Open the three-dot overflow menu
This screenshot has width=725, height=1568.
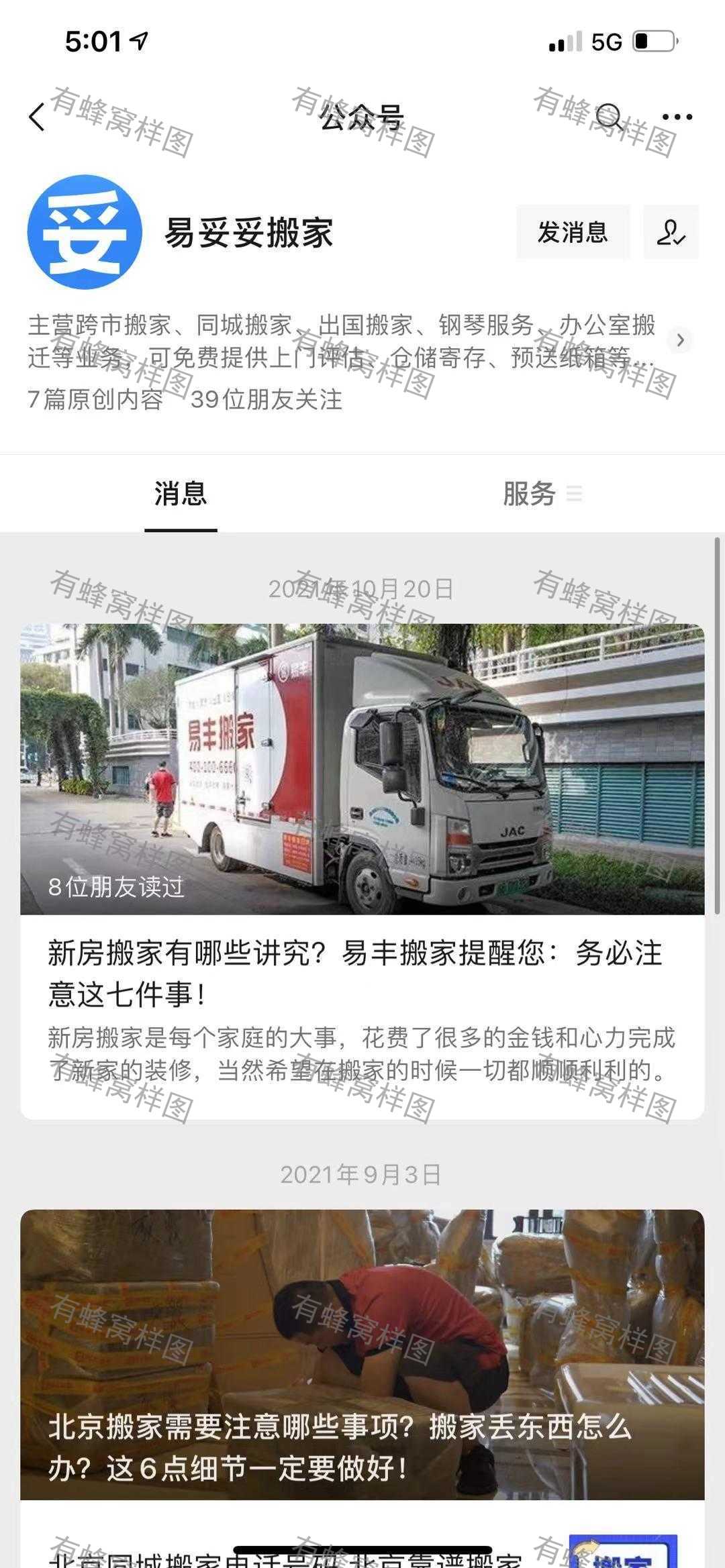point(677,117)
